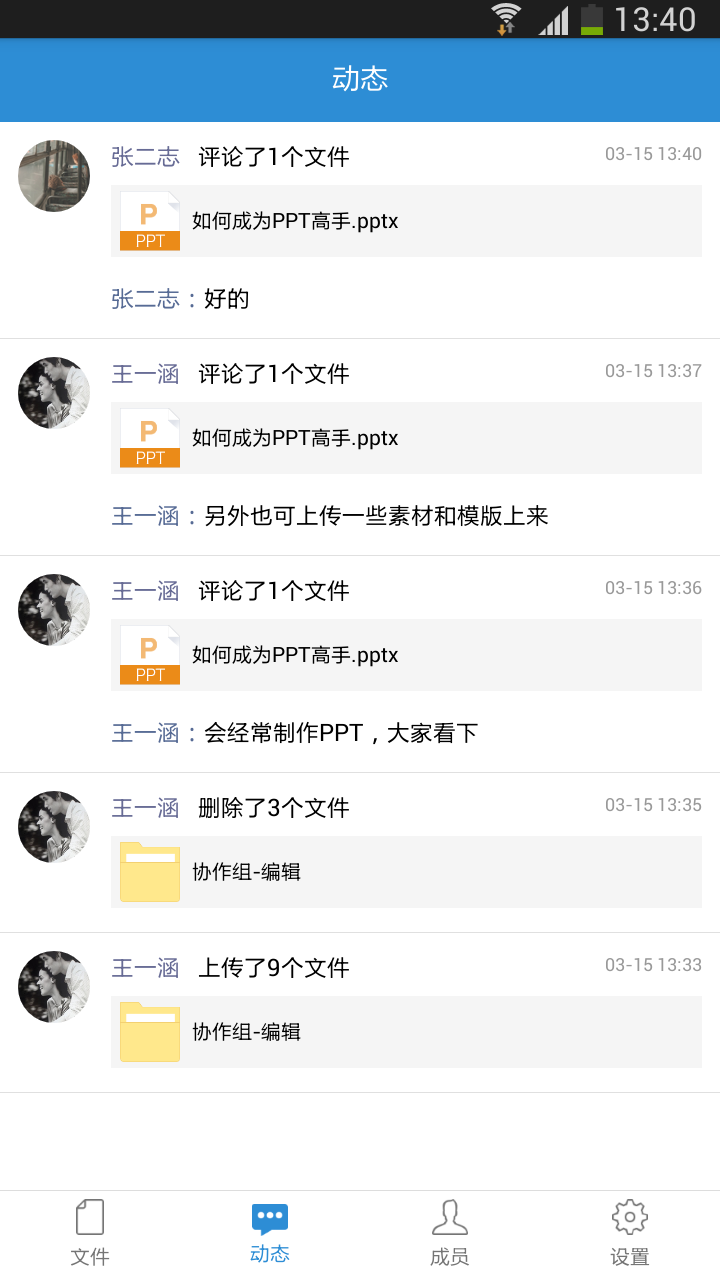The height and width of the screenshot is (1280, 720).
Task: Click the username link 张二志
Action: [145, 157]
